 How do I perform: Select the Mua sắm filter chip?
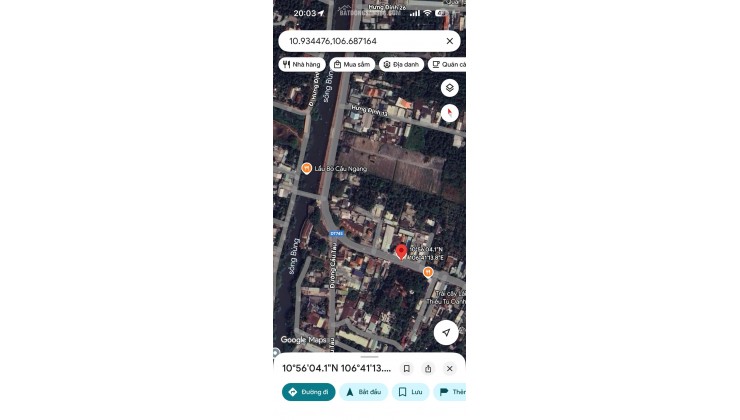click(352, 64)
